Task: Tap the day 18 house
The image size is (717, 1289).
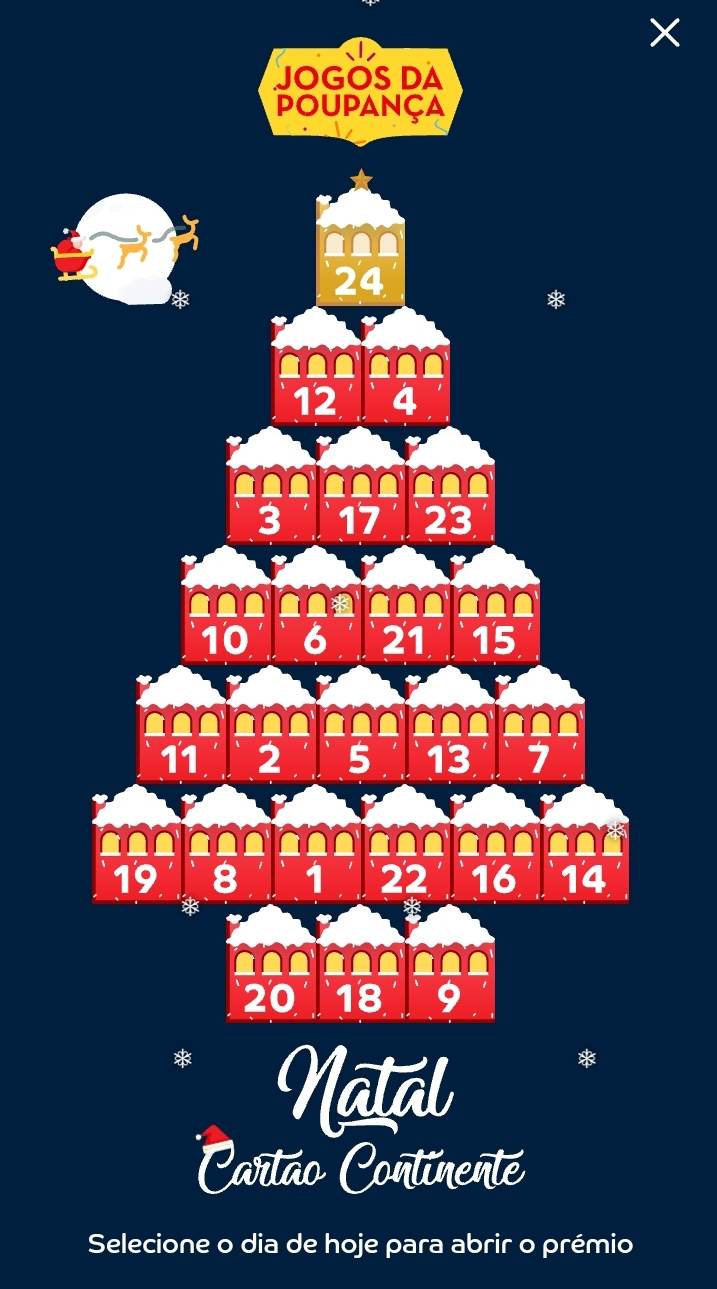Action: (x=360, y=963)
